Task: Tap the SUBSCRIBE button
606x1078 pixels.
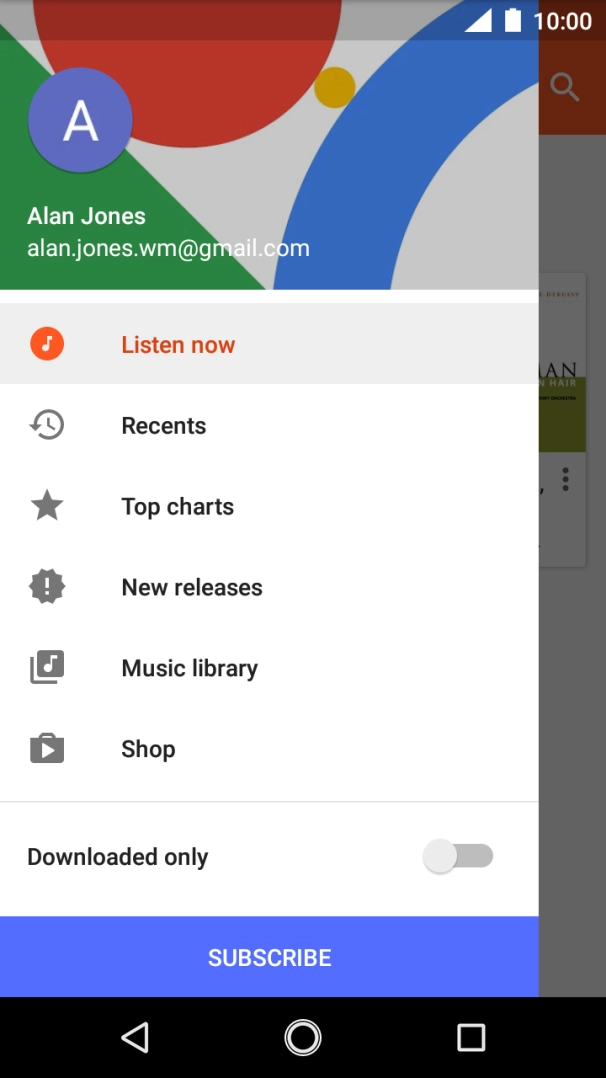Action: tap(269, 957)
